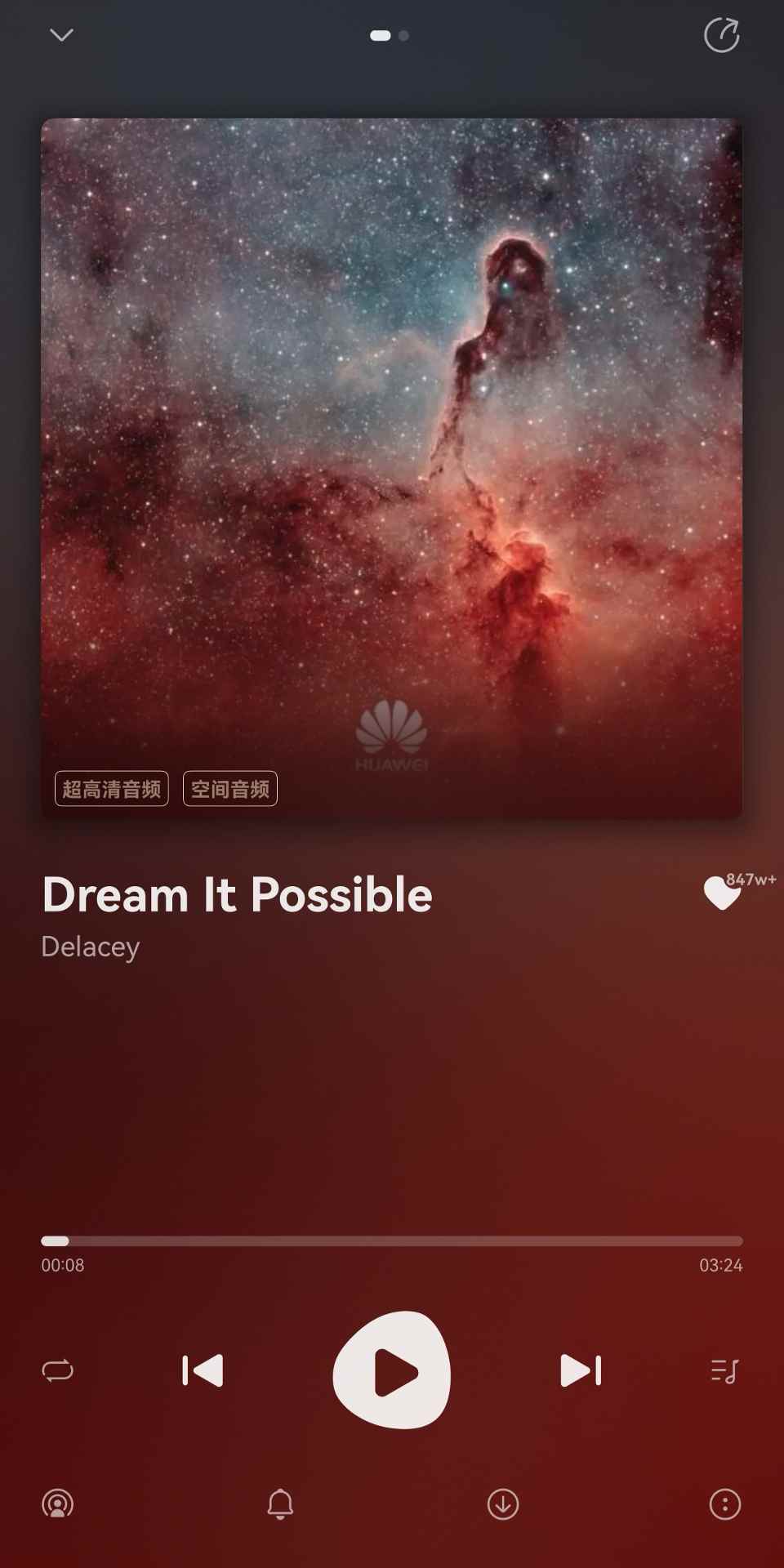Open the playlist queue
This screenshot has height=1568, width=784.
click(x=724, y=1370)
